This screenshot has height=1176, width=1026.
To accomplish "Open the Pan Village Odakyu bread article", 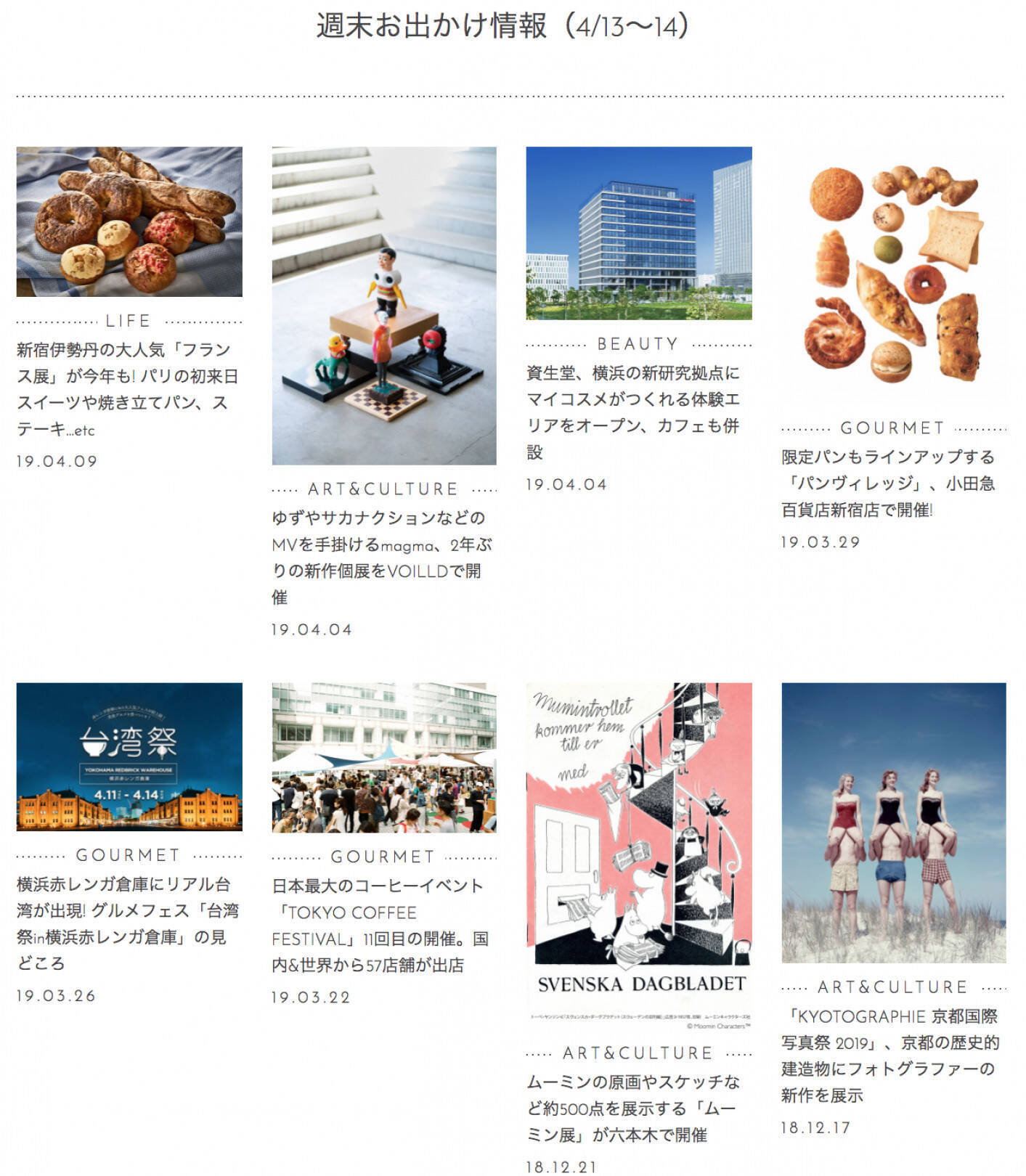I will click(894, 276).
